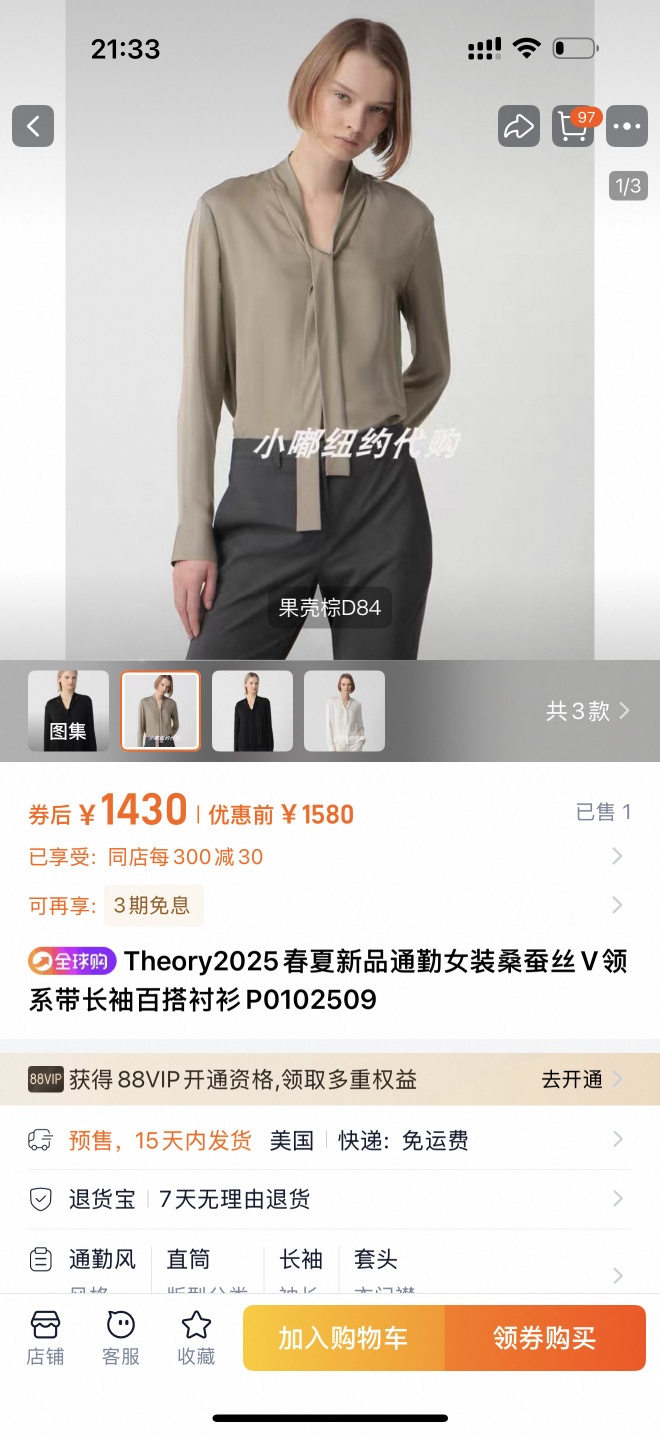Image resolution: width=660 pixels, height=1434 pixels.
Task: Add item to 收藏 favorites
Action: [x=196, y=1338]
